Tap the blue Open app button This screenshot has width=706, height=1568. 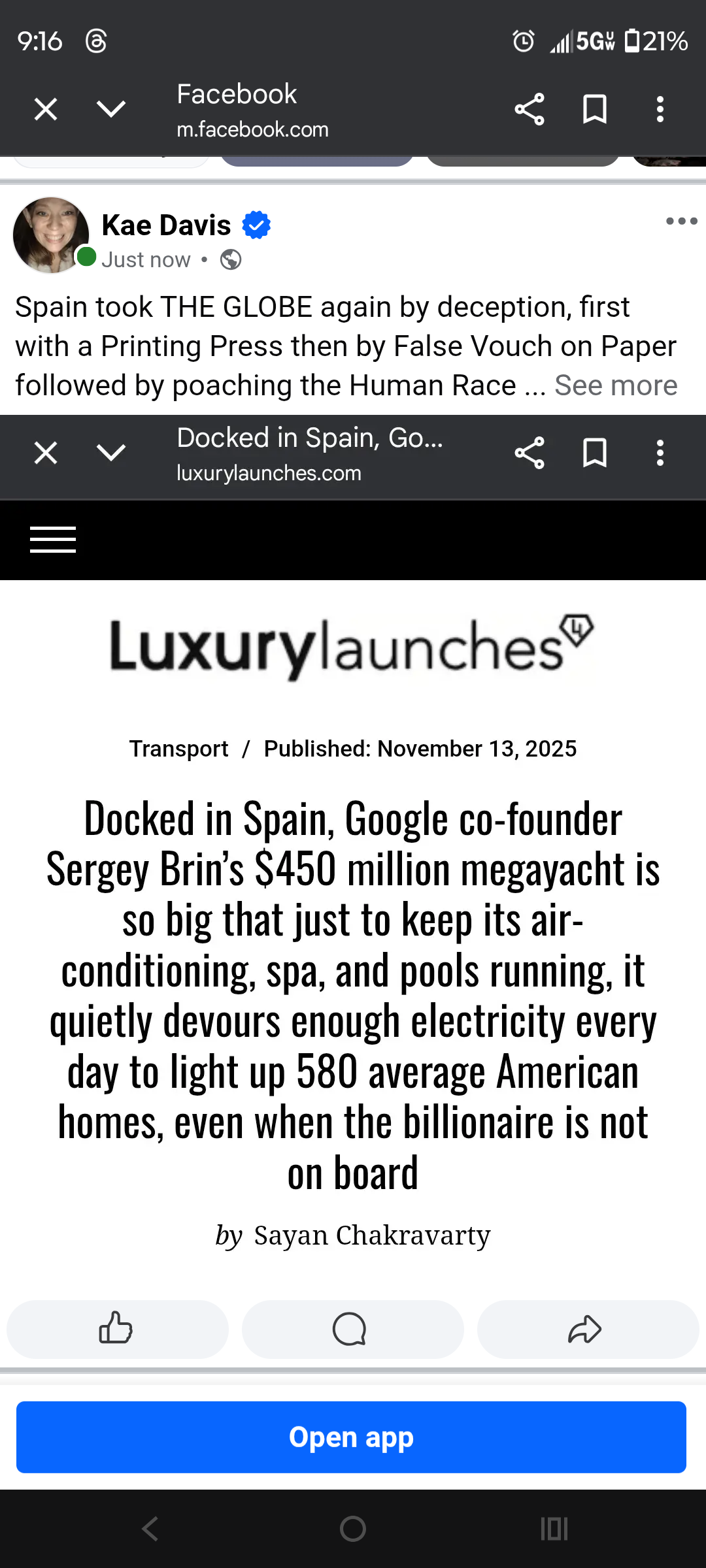click(x=352, y=1437)
